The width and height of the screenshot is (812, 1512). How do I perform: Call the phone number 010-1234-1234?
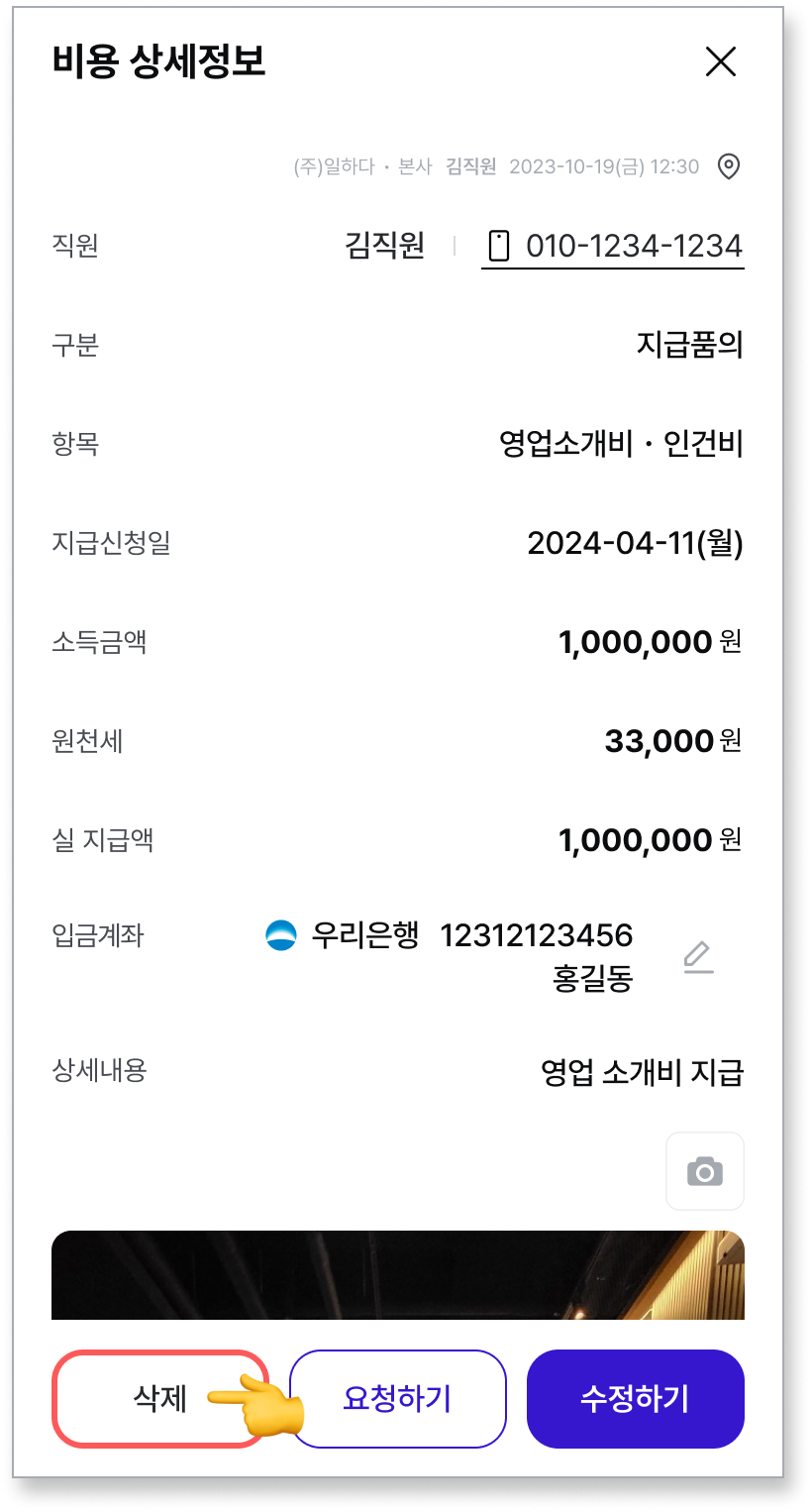(613, 246)
